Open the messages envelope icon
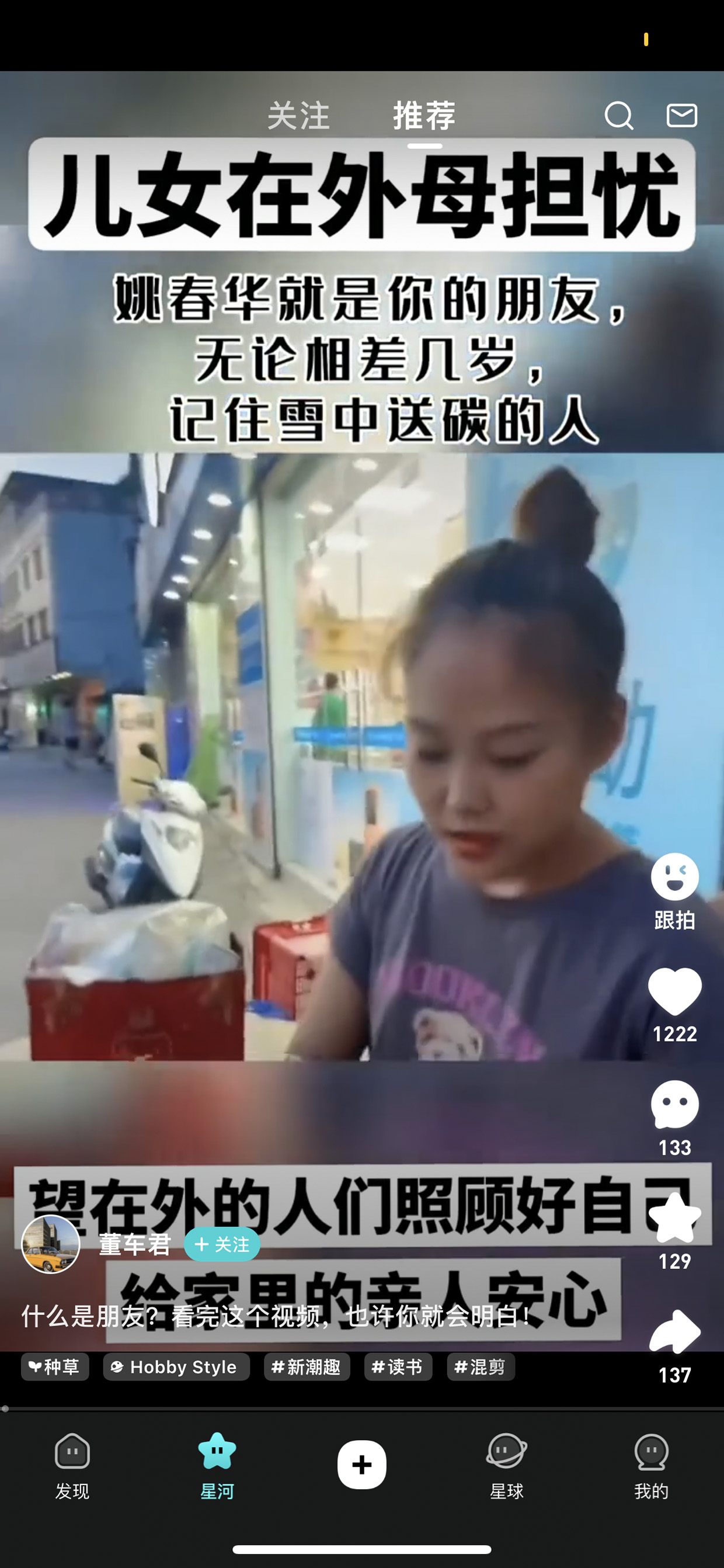This screenshot has height=1568, width=724. (x=681, y=115)
